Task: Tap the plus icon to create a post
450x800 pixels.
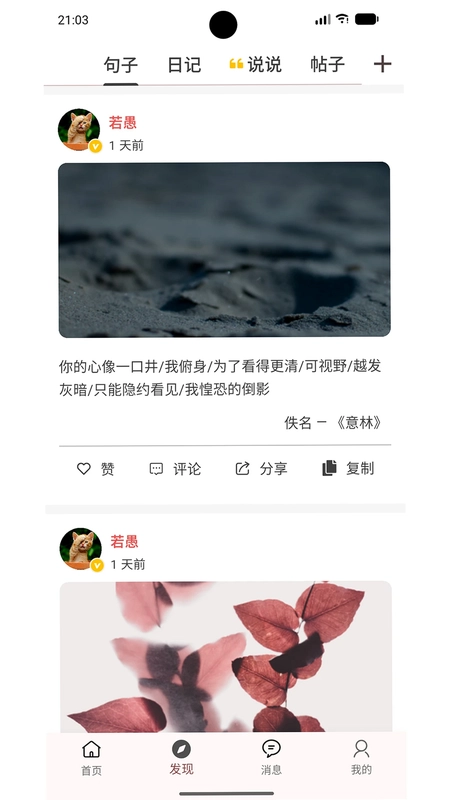Action: (x=383, y=64)
